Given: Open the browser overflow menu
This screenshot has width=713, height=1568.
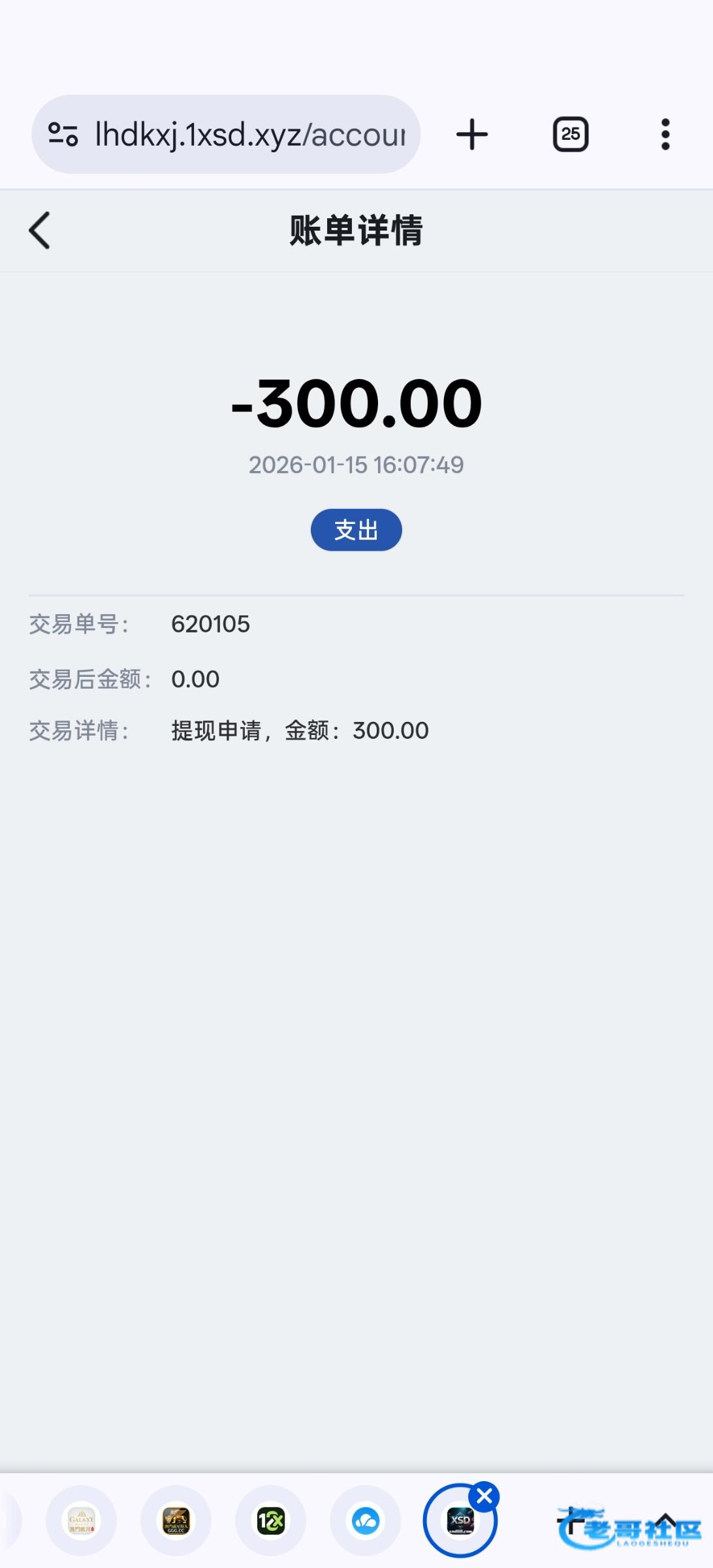Looking at the screenshot, I should pos(665,135).
